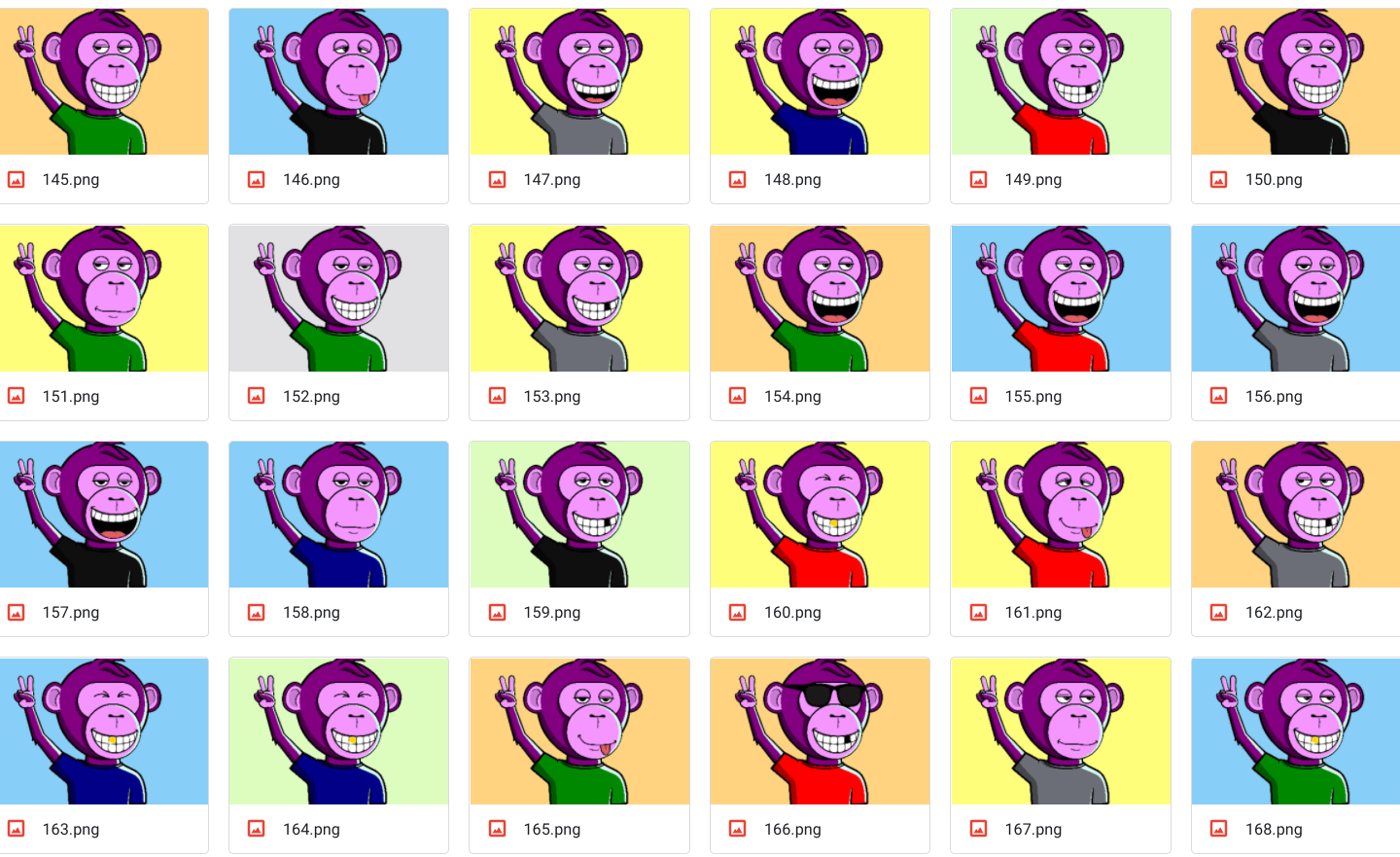Screen dimensions: 1400x857
Task: Open the file 145.png
Action: (x=103, y=83)
